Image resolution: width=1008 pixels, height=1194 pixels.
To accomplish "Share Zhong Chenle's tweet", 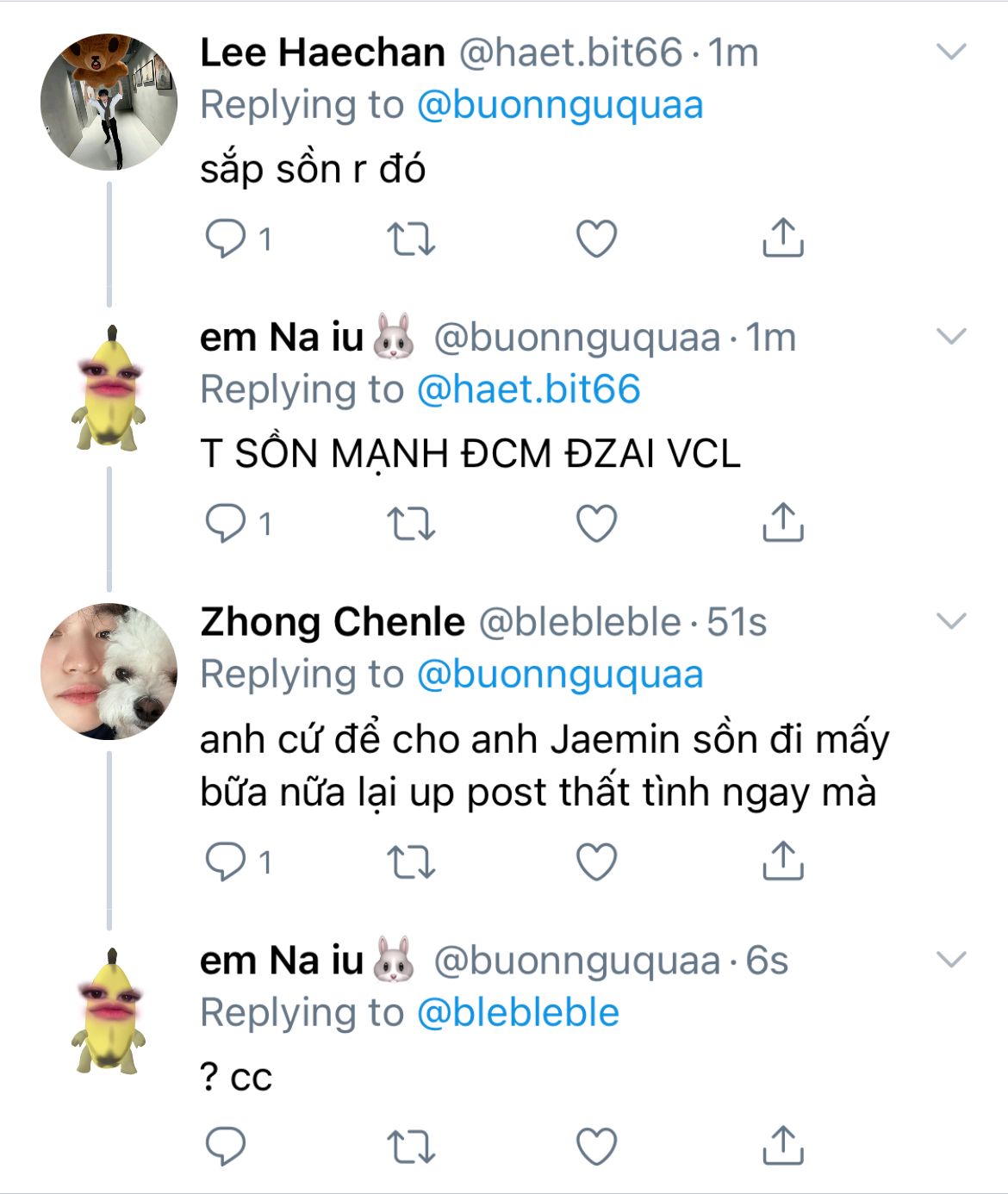I will click(782, 861).
